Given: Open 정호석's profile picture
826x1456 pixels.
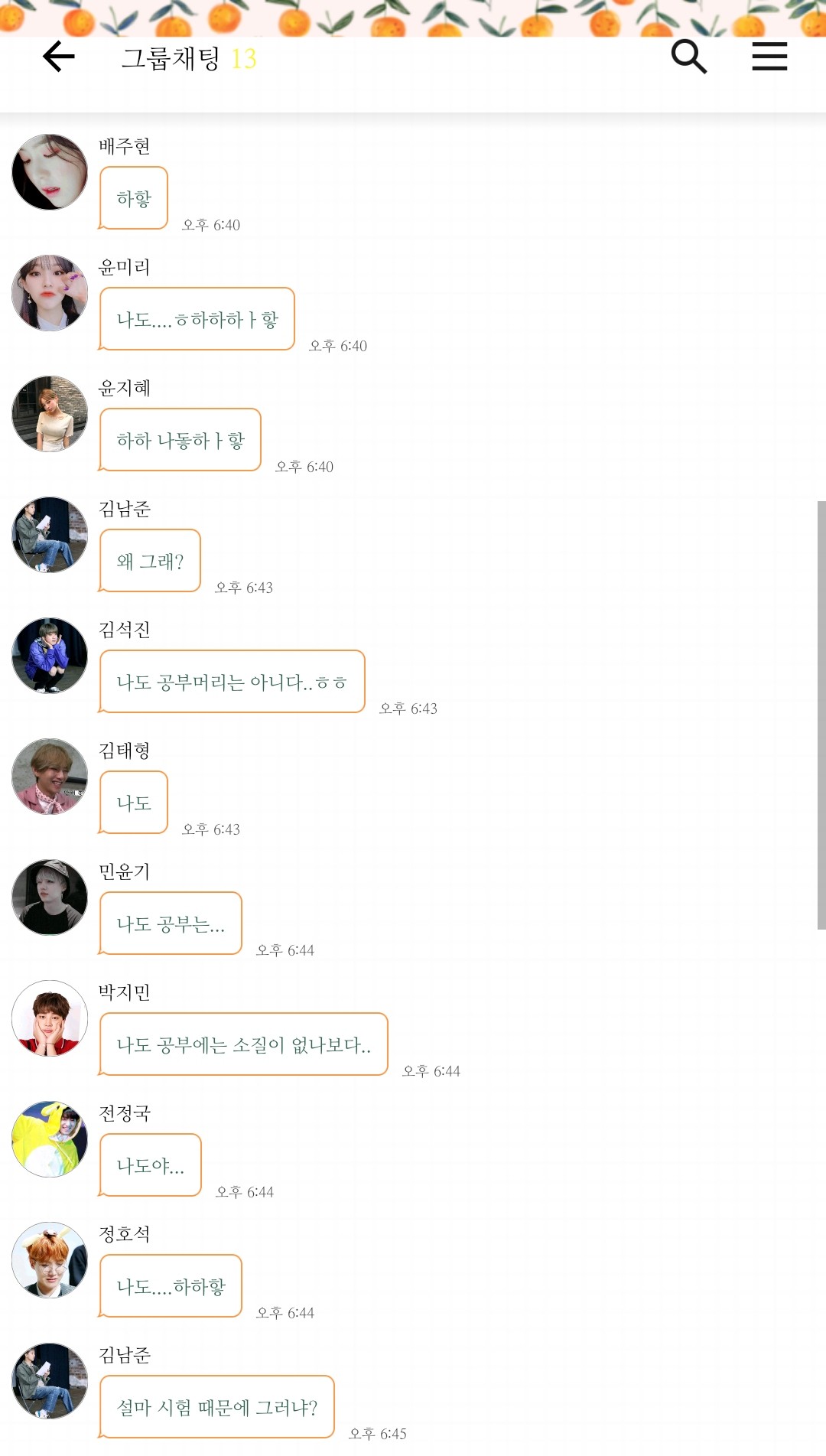Looking at the screenshot, I should 50,1260.
